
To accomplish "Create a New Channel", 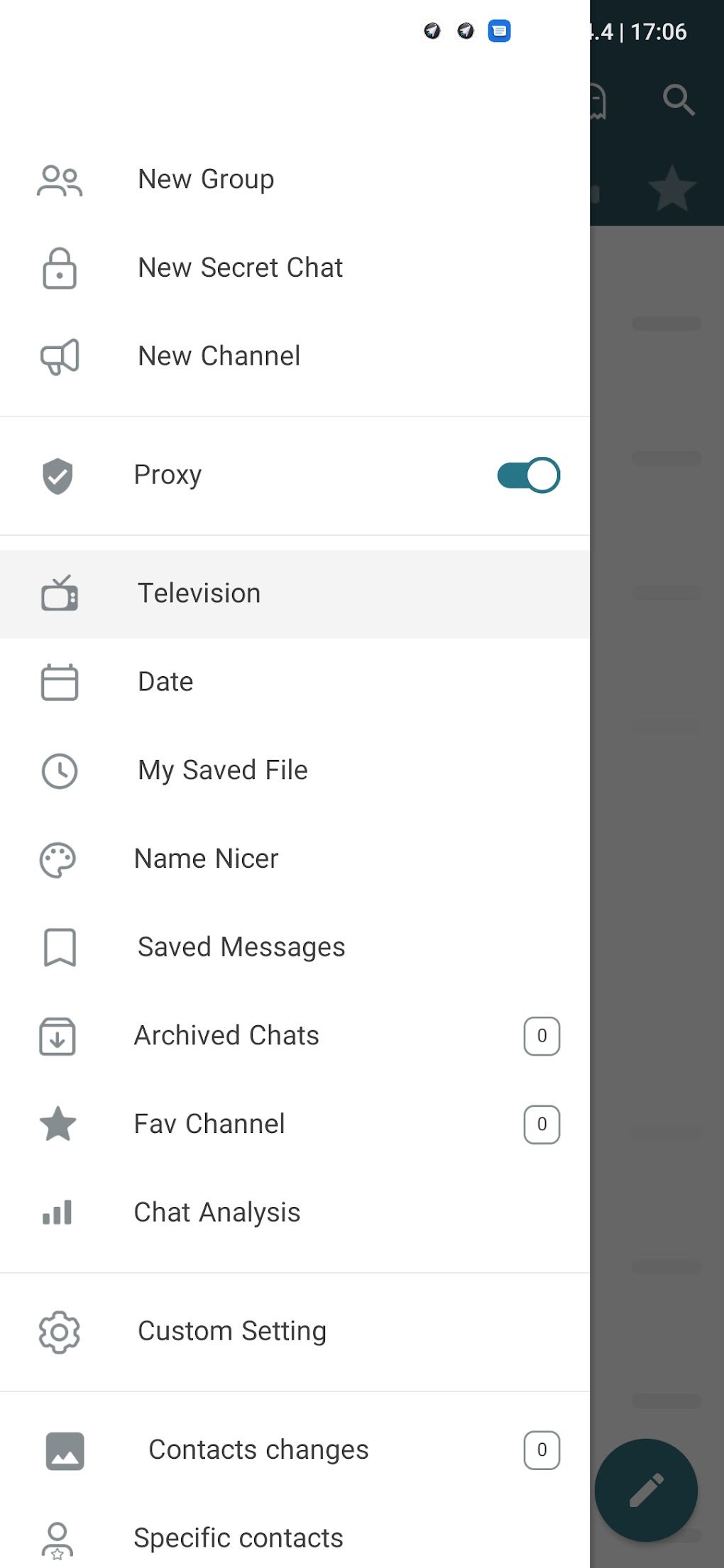I will (219, 356).
